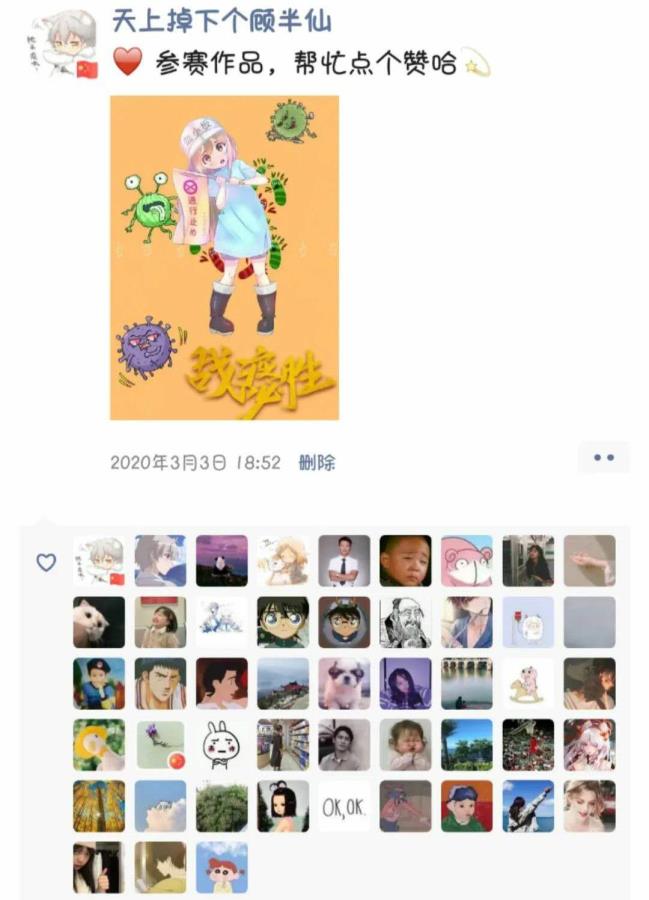649x900 pixels.
Task: Open the OK,OK avatar liker
Action: pyautogui.click(x=344, y=805)
